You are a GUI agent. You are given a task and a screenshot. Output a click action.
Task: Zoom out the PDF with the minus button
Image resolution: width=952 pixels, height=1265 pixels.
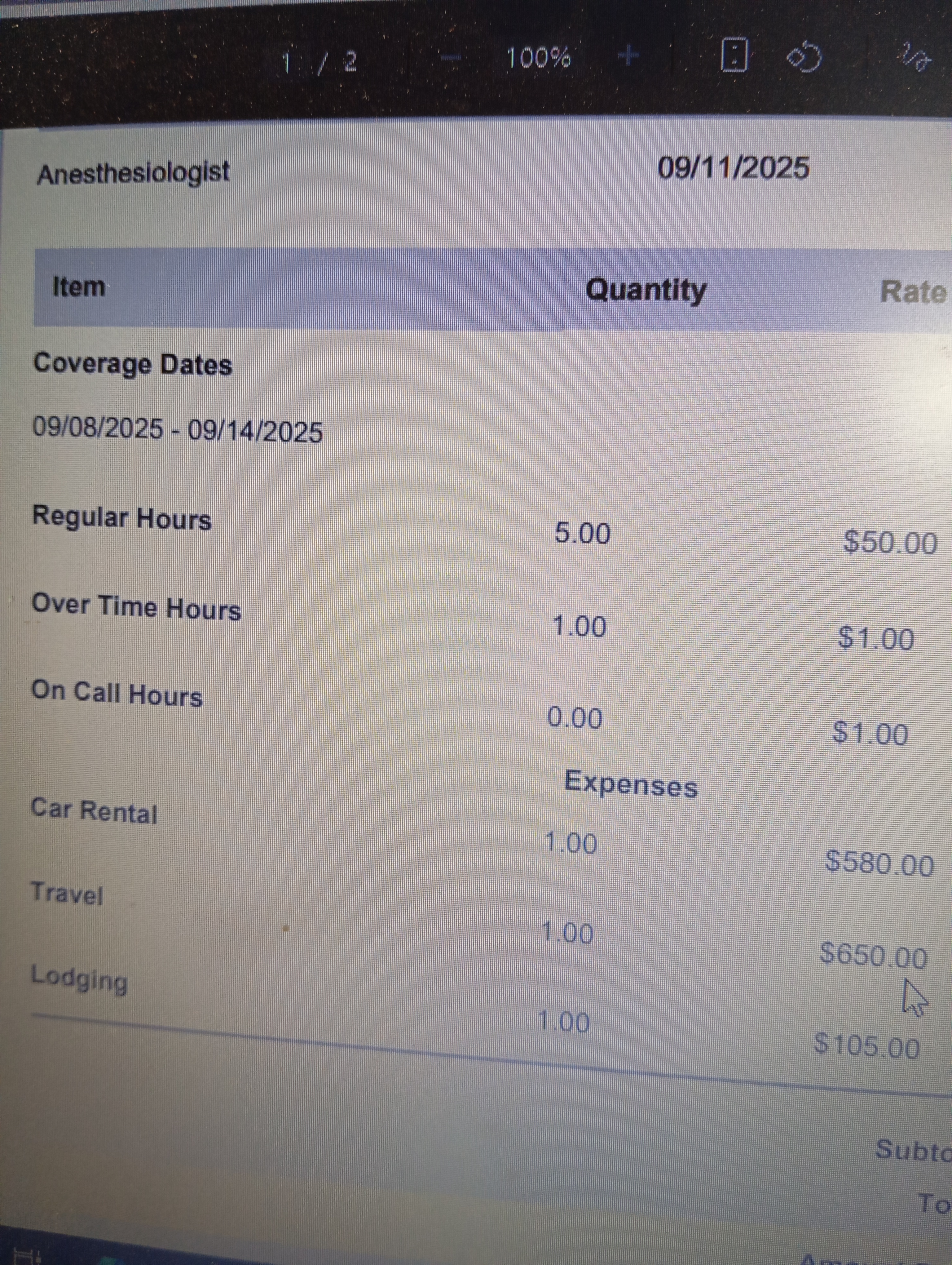(451, 58)
